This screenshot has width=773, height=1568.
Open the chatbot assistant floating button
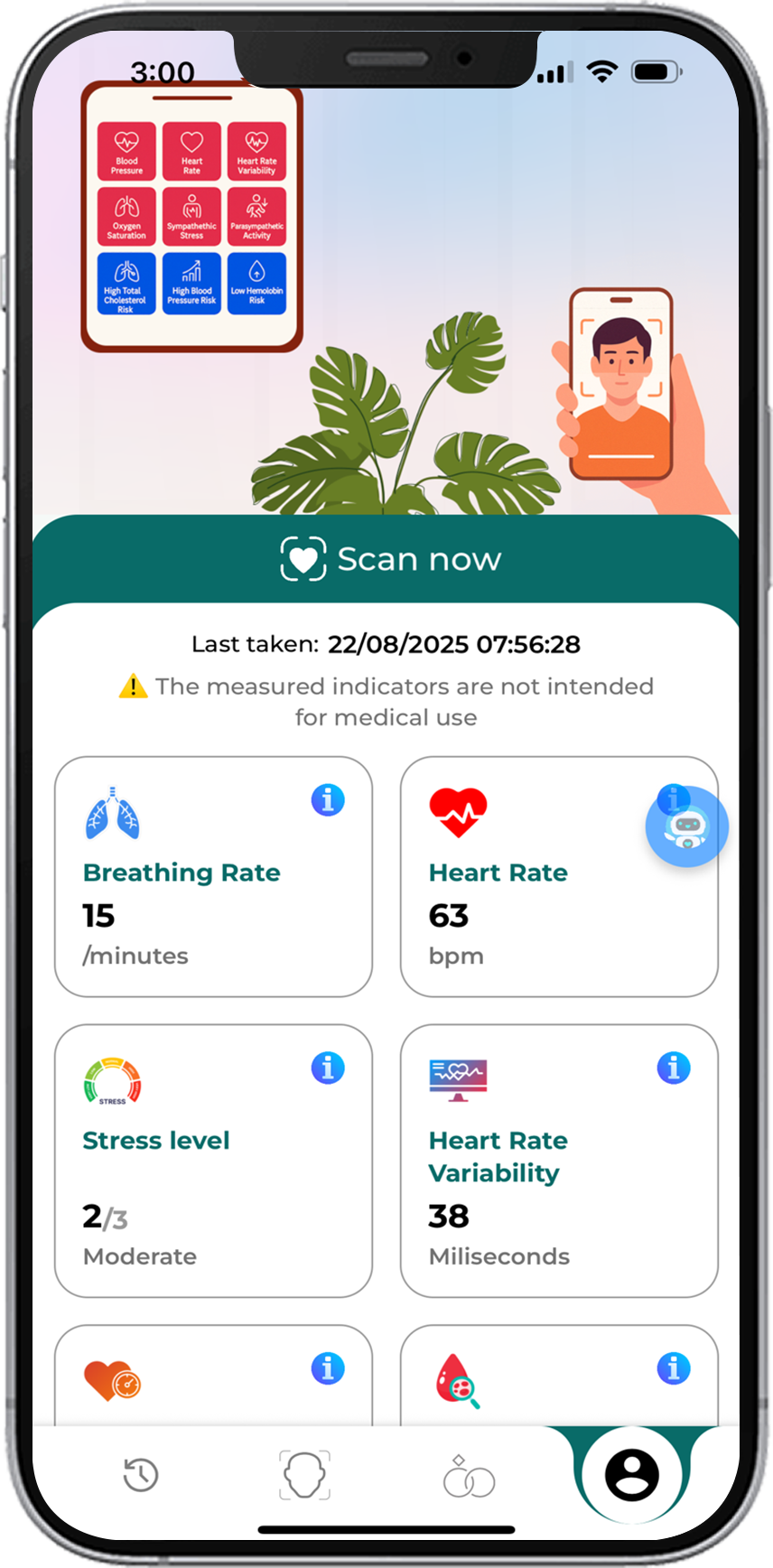click(687, 826)
